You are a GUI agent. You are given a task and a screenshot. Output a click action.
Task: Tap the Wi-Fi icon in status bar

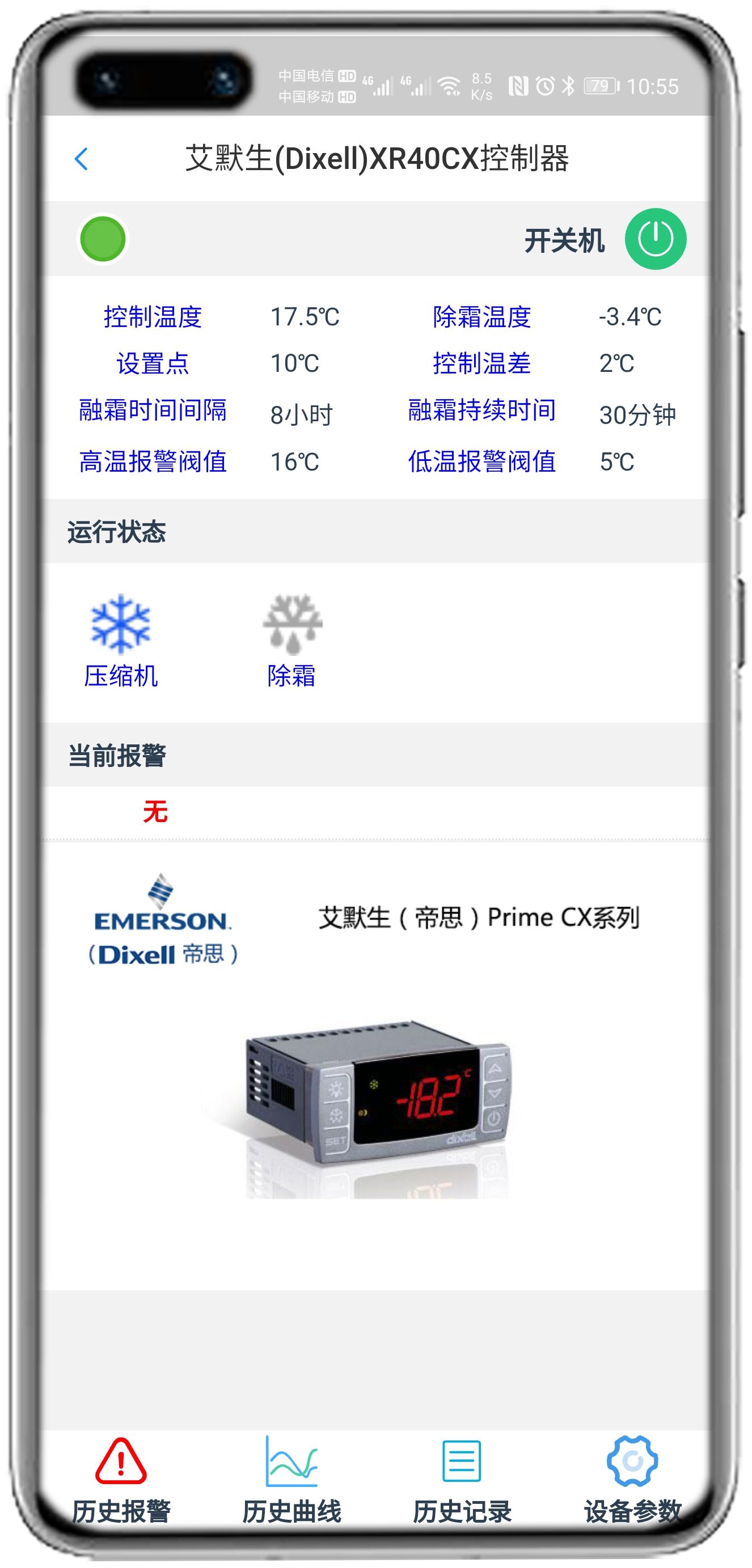point(451,85)
